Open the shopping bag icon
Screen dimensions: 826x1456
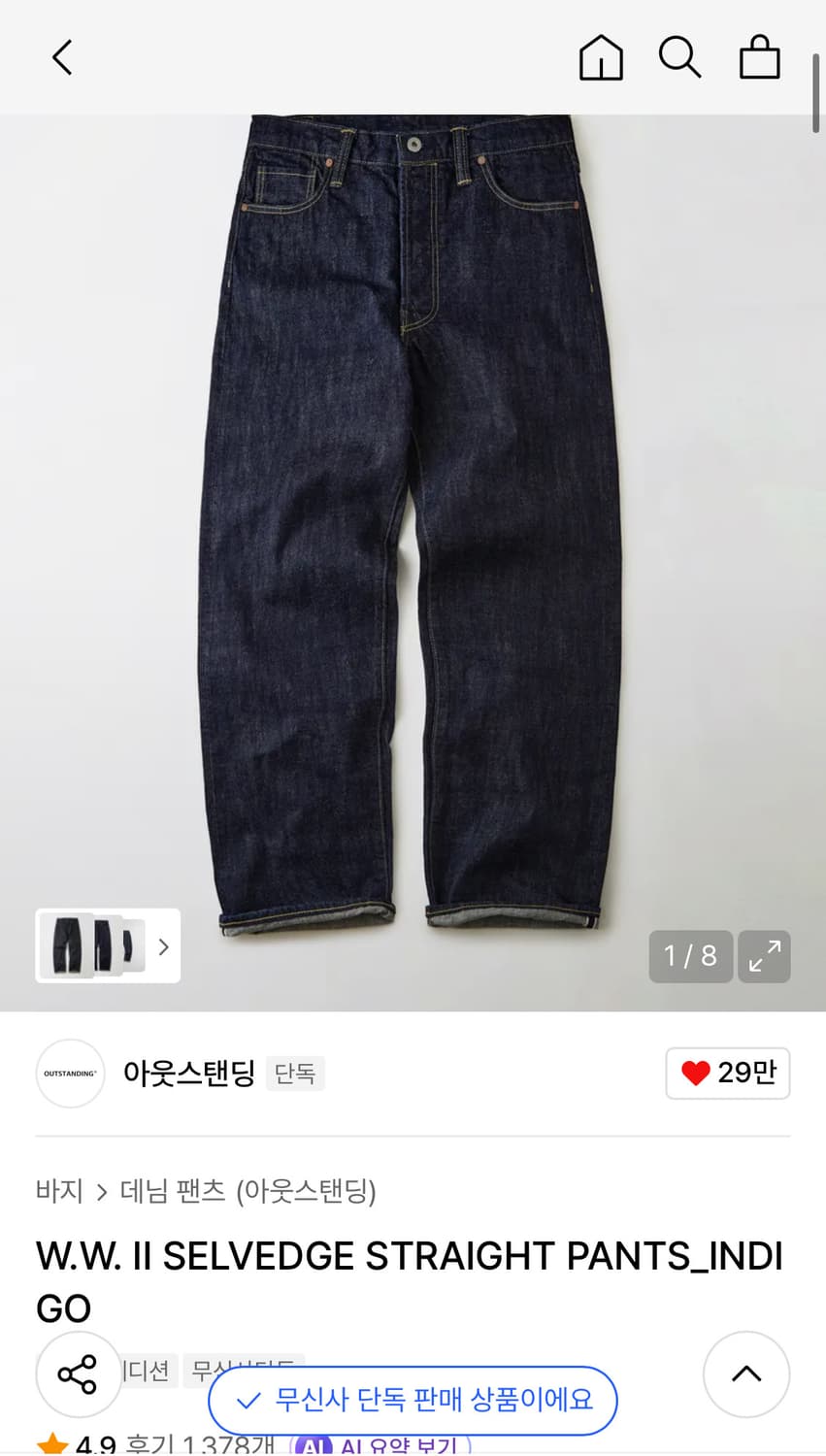click(x=760, y=56)
